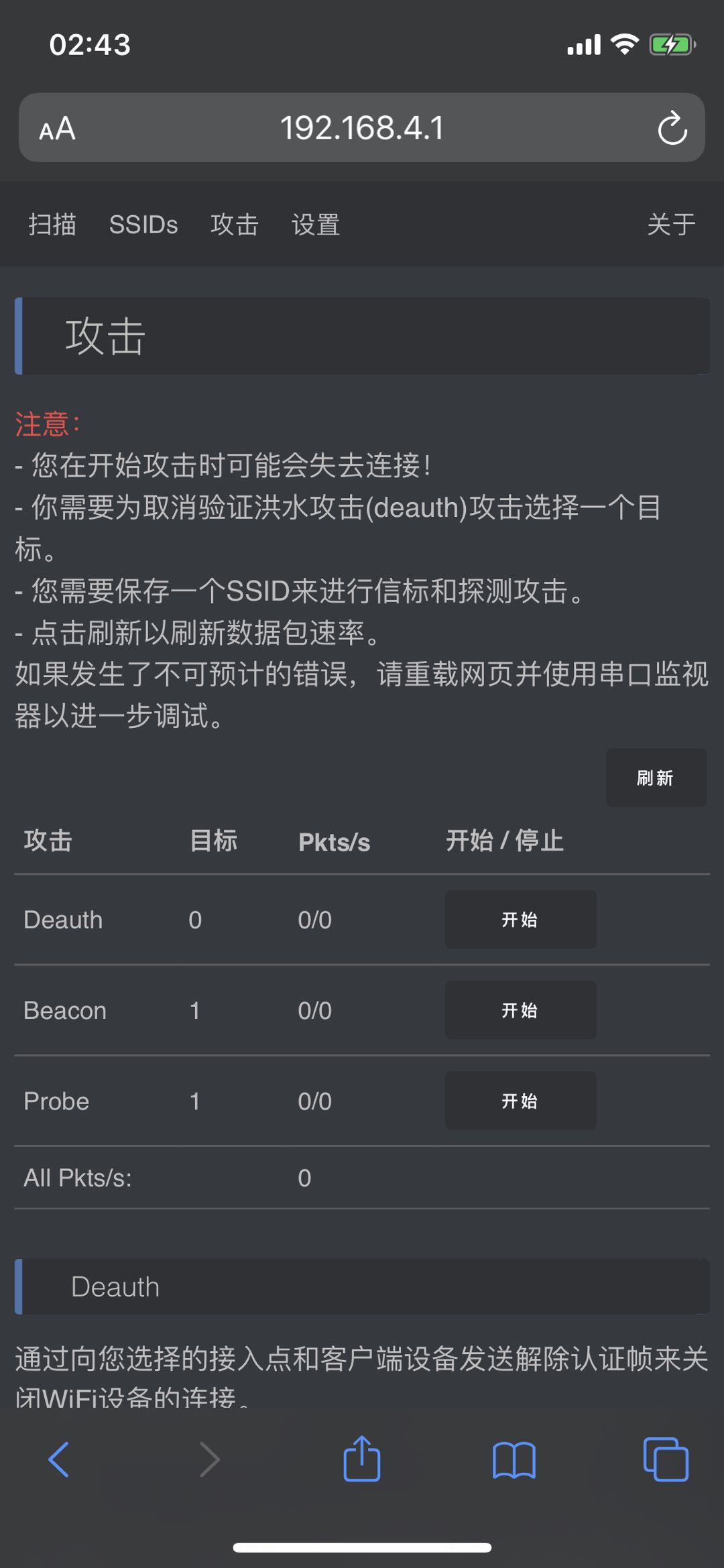Tap the Wi-Fi status icon

[x=623, y=43]
